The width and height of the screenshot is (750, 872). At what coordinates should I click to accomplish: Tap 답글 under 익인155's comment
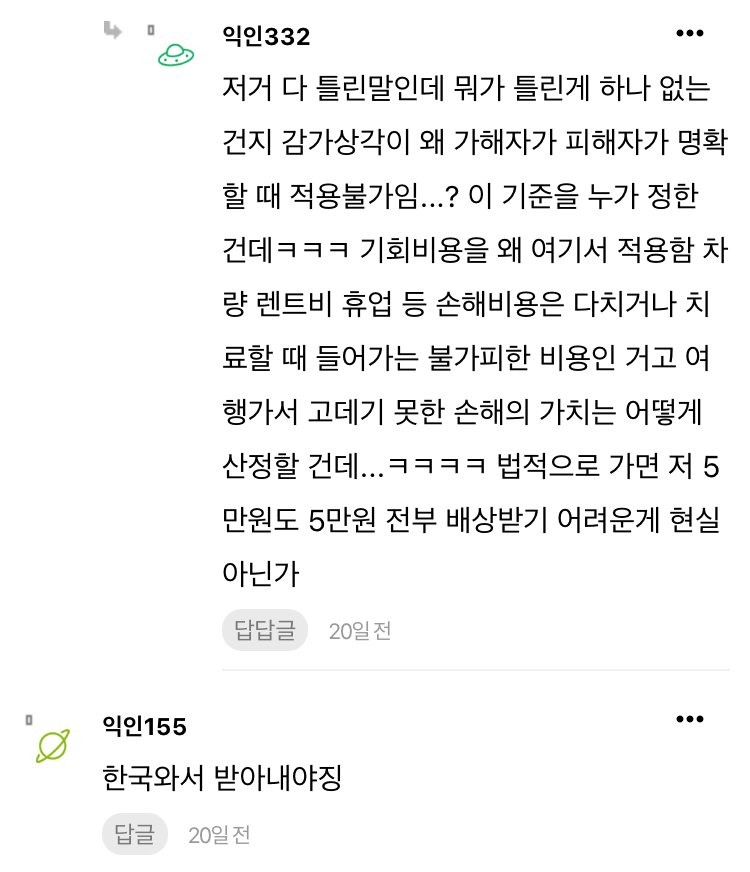click(x=135, y=834)
